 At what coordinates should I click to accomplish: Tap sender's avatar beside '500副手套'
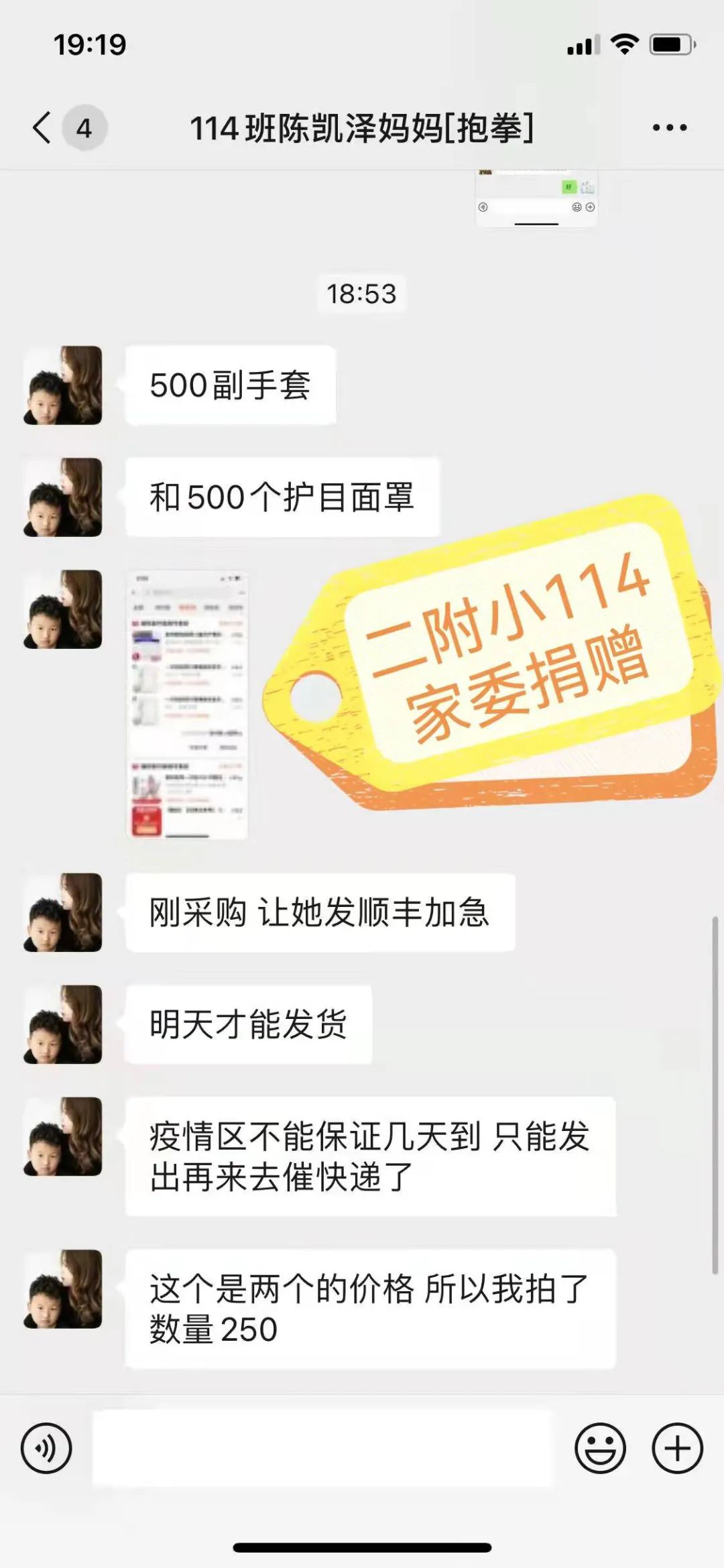[x=63, y=385]
